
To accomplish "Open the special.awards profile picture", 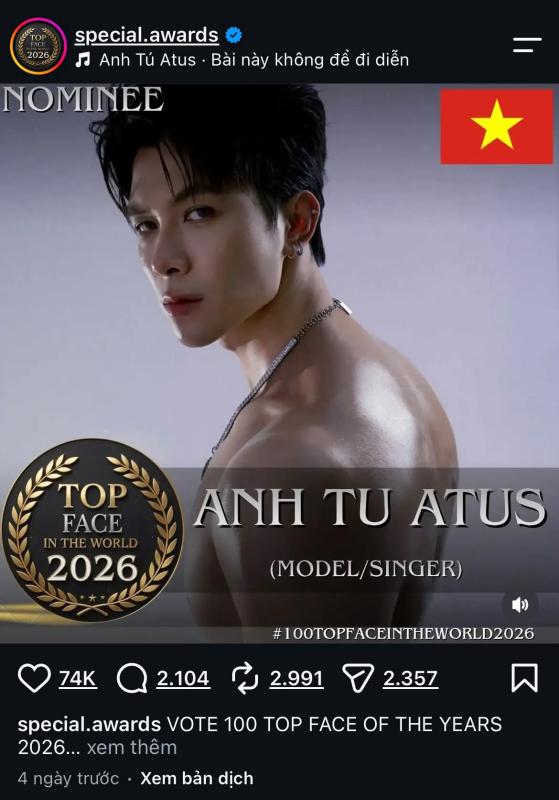I will pos(38,46).
